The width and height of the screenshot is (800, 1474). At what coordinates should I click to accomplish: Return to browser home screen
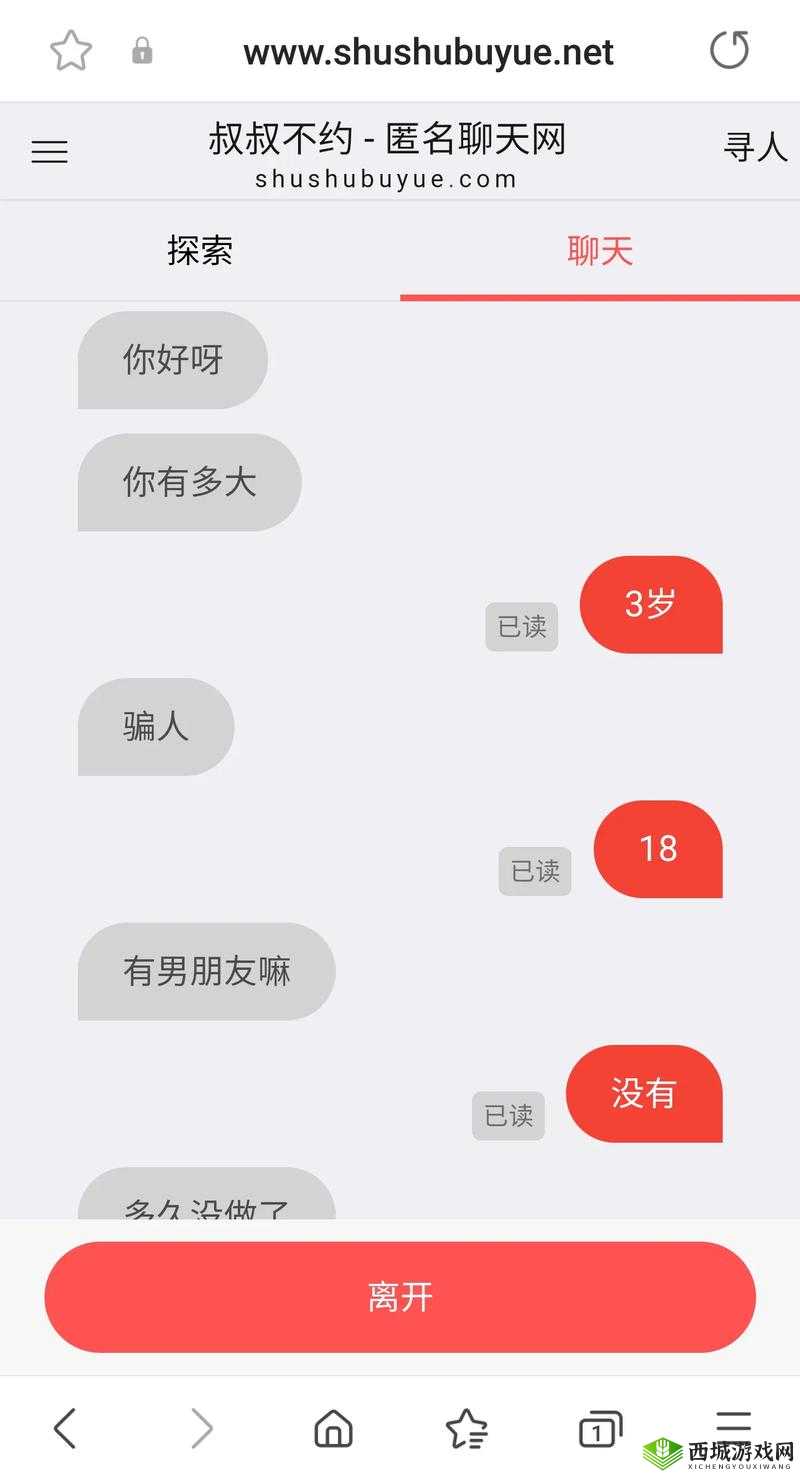(333, 1427)
